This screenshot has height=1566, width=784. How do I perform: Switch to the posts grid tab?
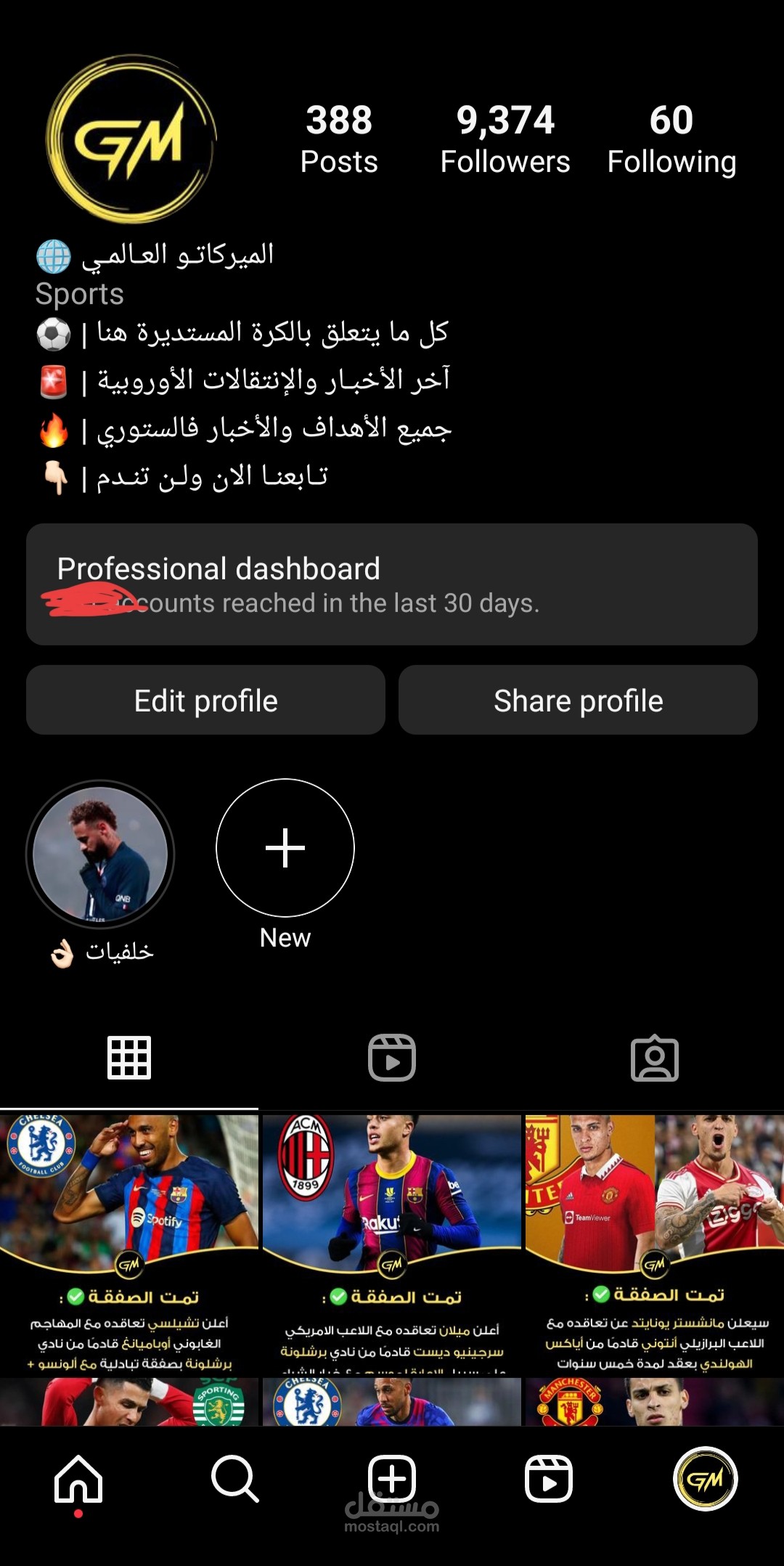(x=129, y=1058)
